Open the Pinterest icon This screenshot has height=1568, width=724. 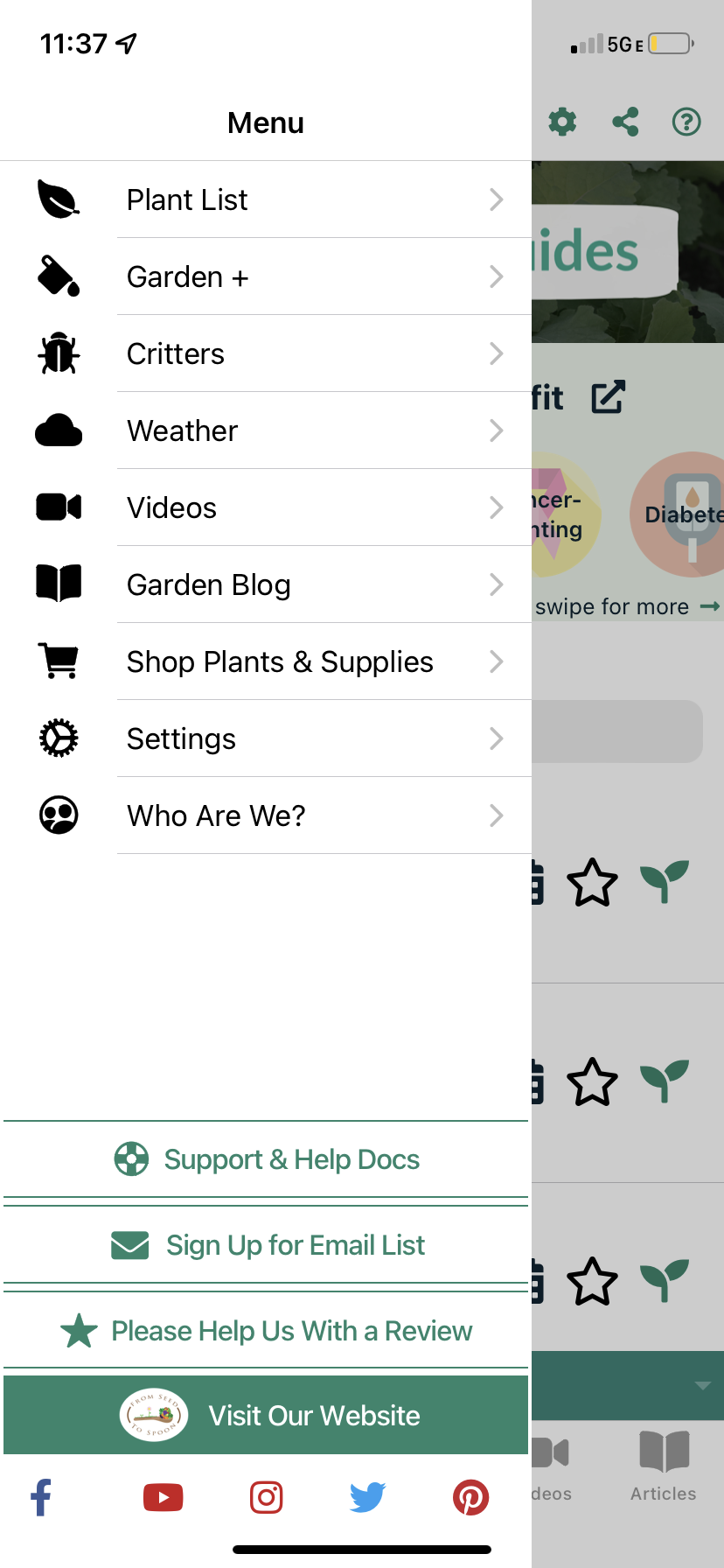pos(471,1497)
